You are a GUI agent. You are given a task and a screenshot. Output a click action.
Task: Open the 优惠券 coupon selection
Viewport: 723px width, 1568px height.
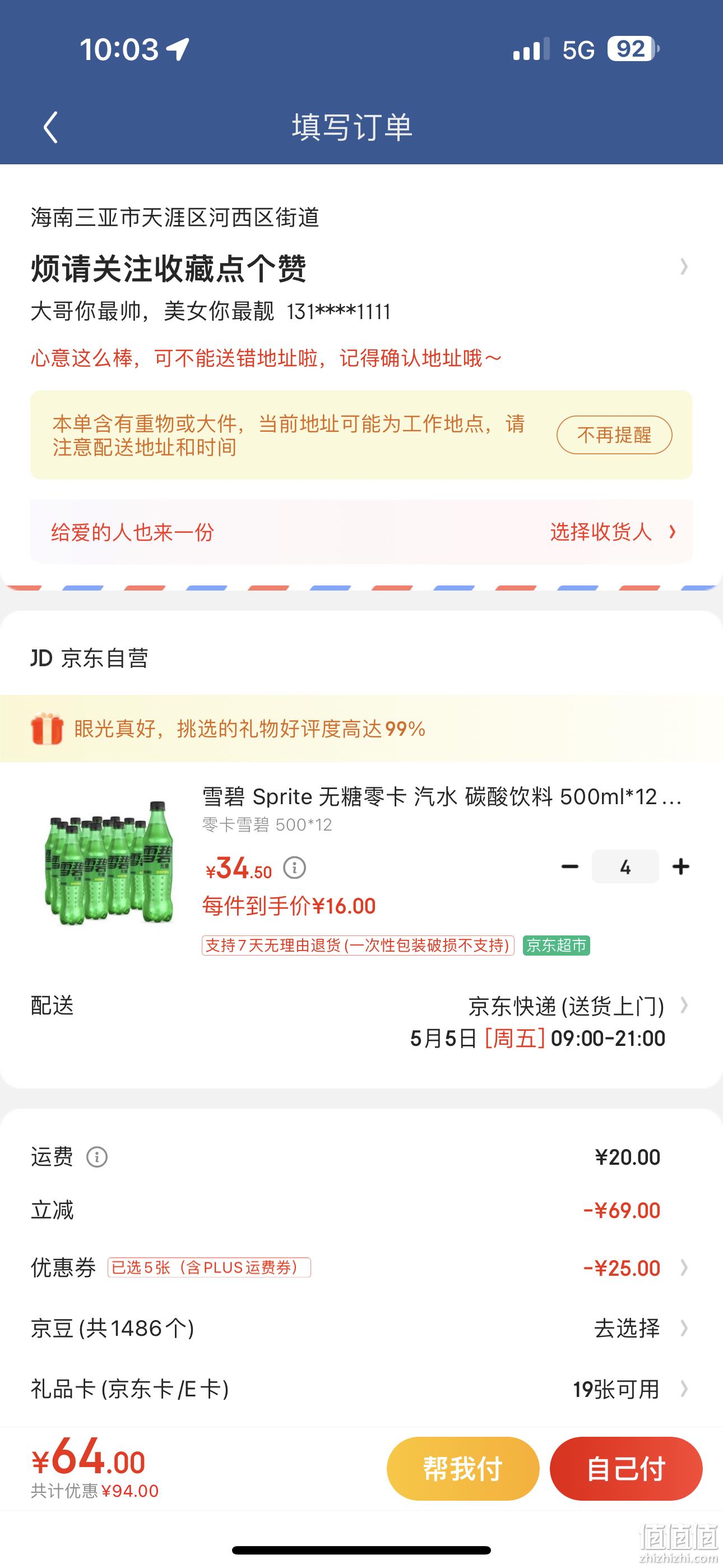click(x=361, y=1268)
